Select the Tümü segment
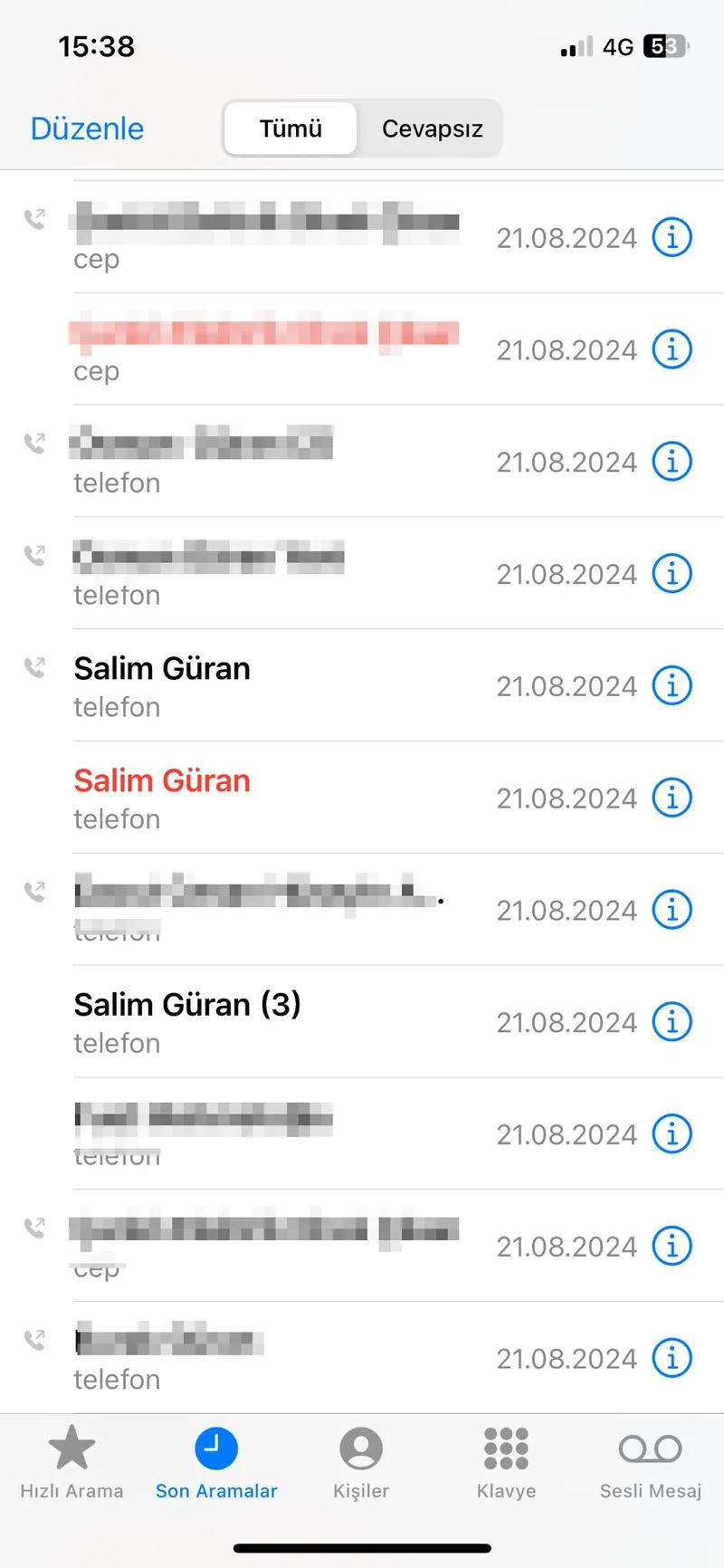The height and width of the screenshot is (1568, 724). 291,129
